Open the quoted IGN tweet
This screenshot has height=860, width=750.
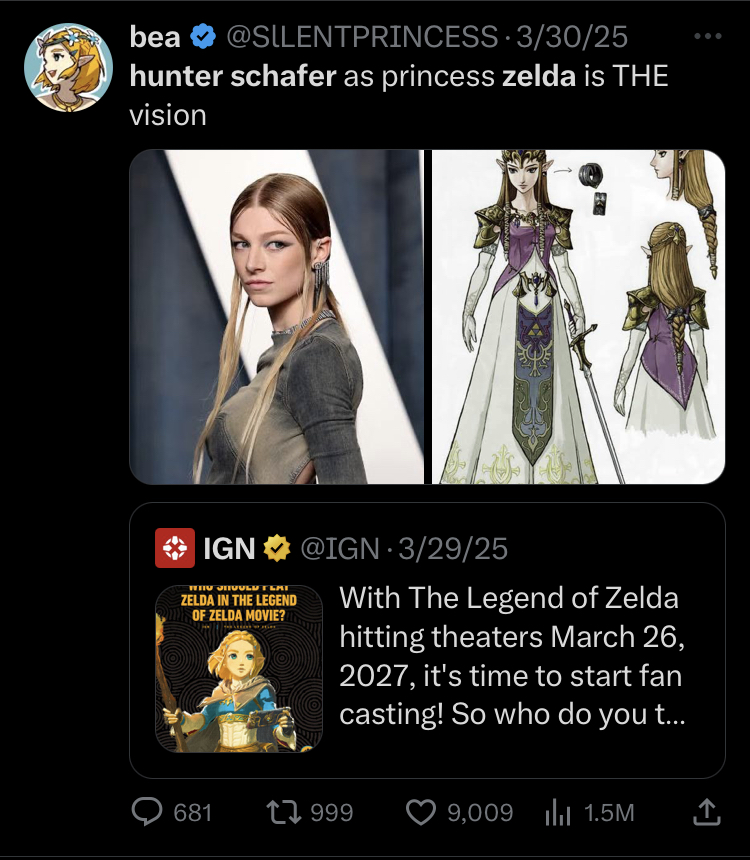point(427,640)
